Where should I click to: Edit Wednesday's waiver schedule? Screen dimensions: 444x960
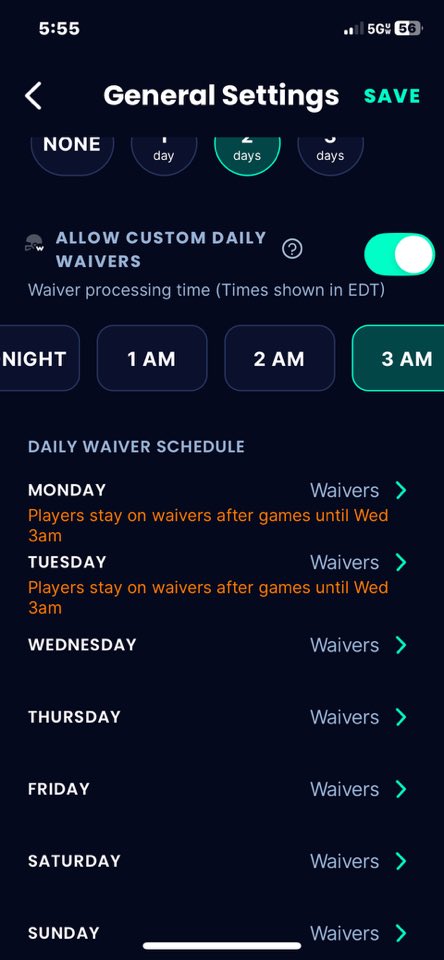coord(217,645)
